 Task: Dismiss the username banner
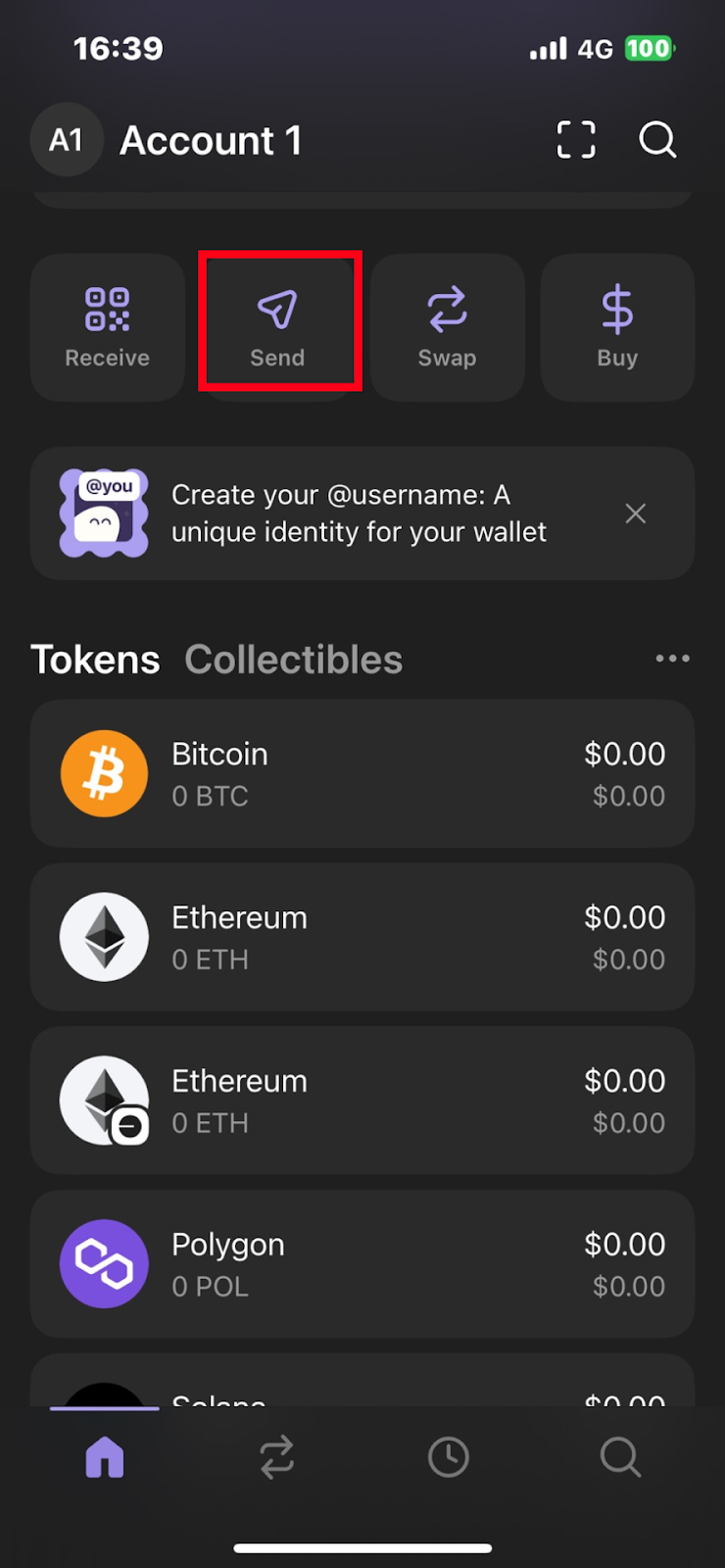[636, 514]
